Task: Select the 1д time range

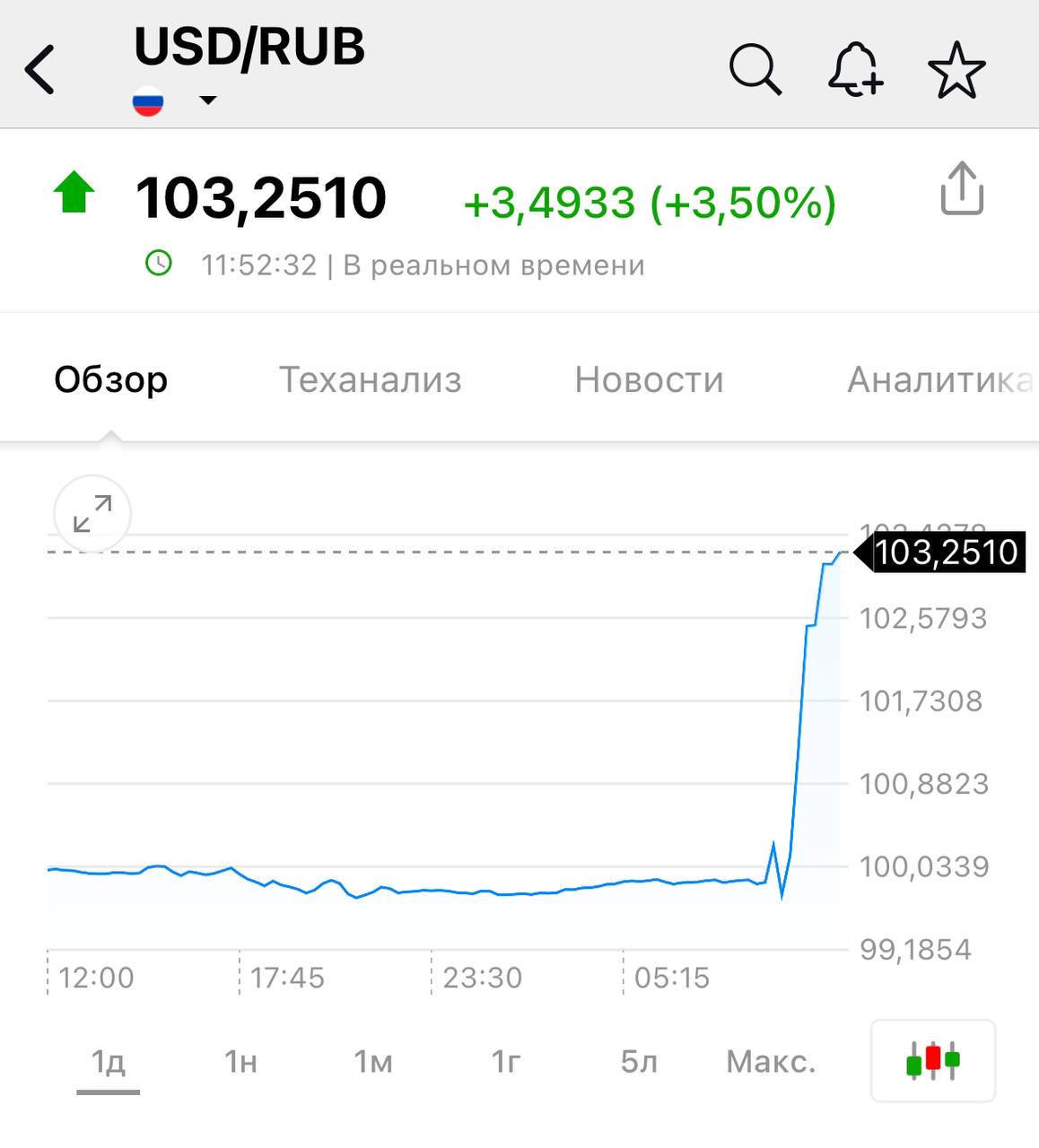Action: (108, 1062)
